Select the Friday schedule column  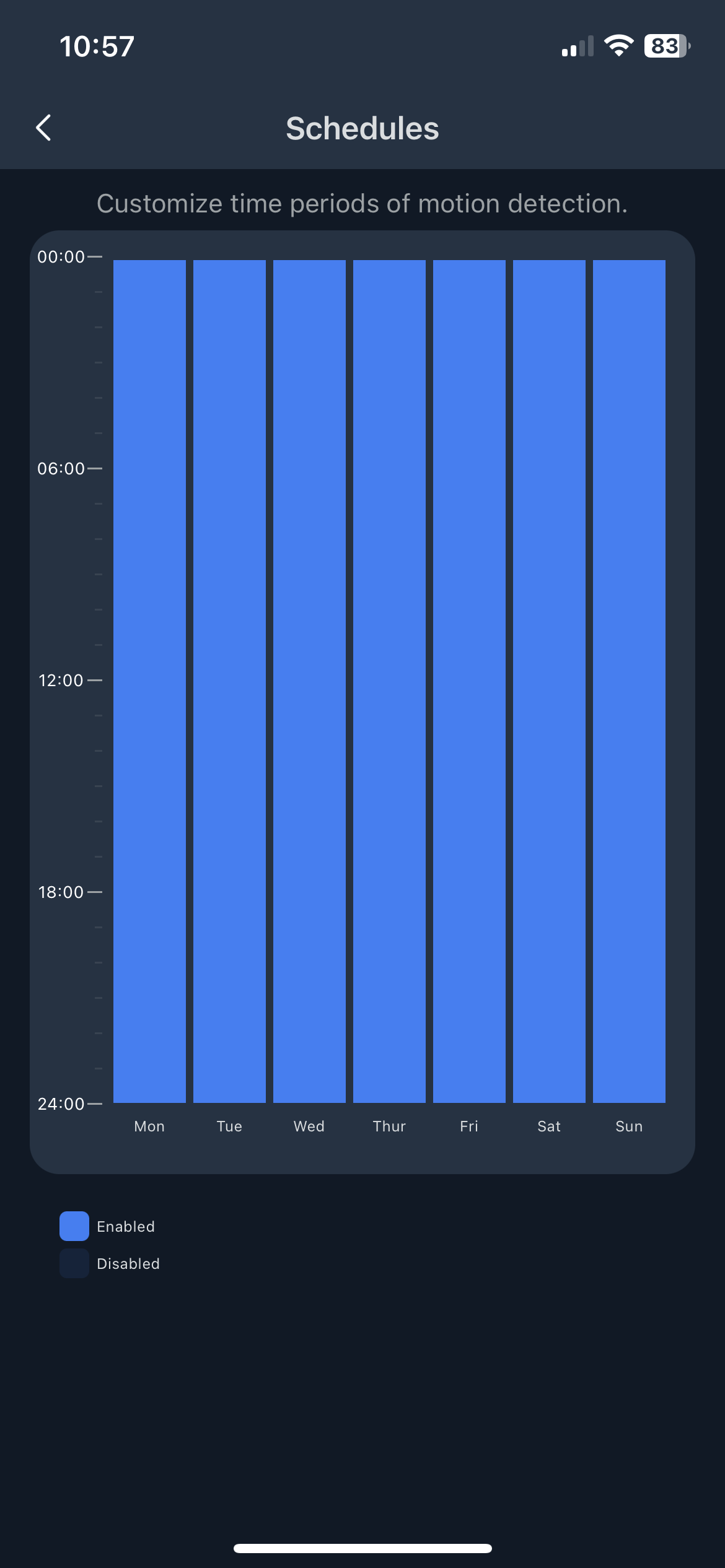pos(469,681)
